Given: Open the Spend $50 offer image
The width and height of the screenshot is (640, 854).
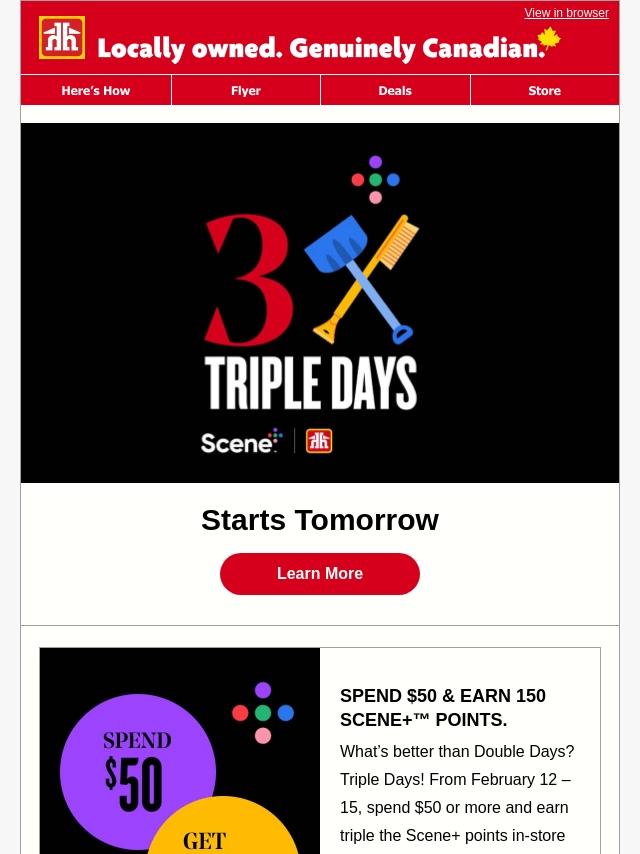Looking at the screenshot, I should pos(180,751).
